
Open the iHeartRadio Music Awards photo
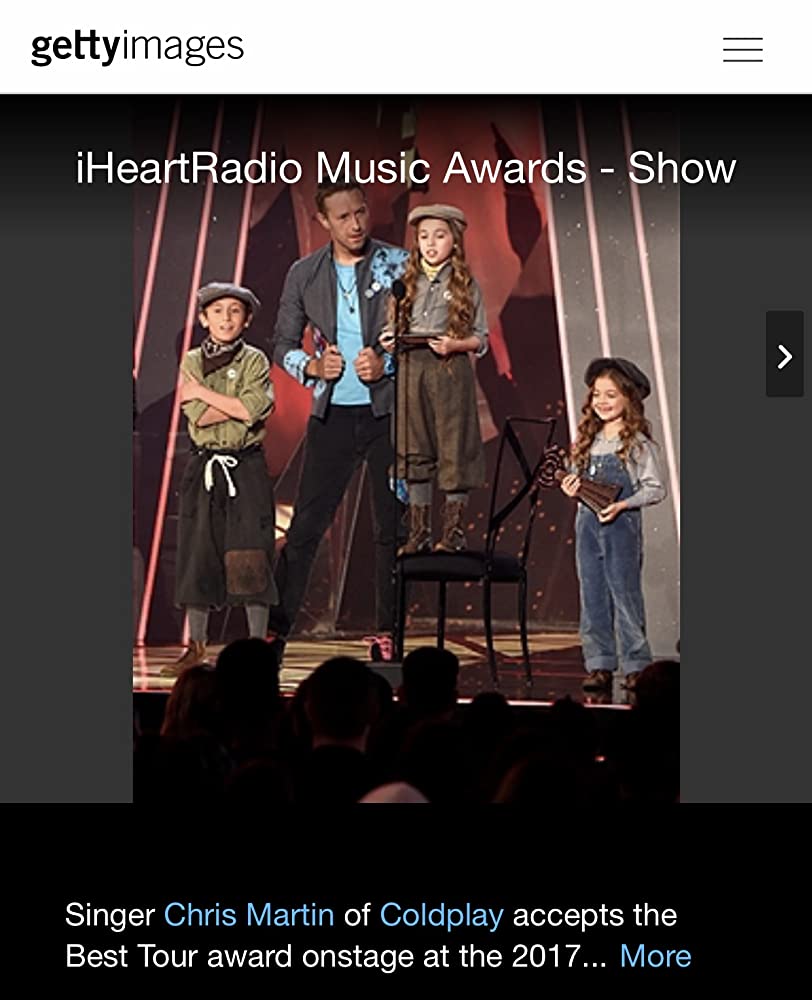pos(406,450)
